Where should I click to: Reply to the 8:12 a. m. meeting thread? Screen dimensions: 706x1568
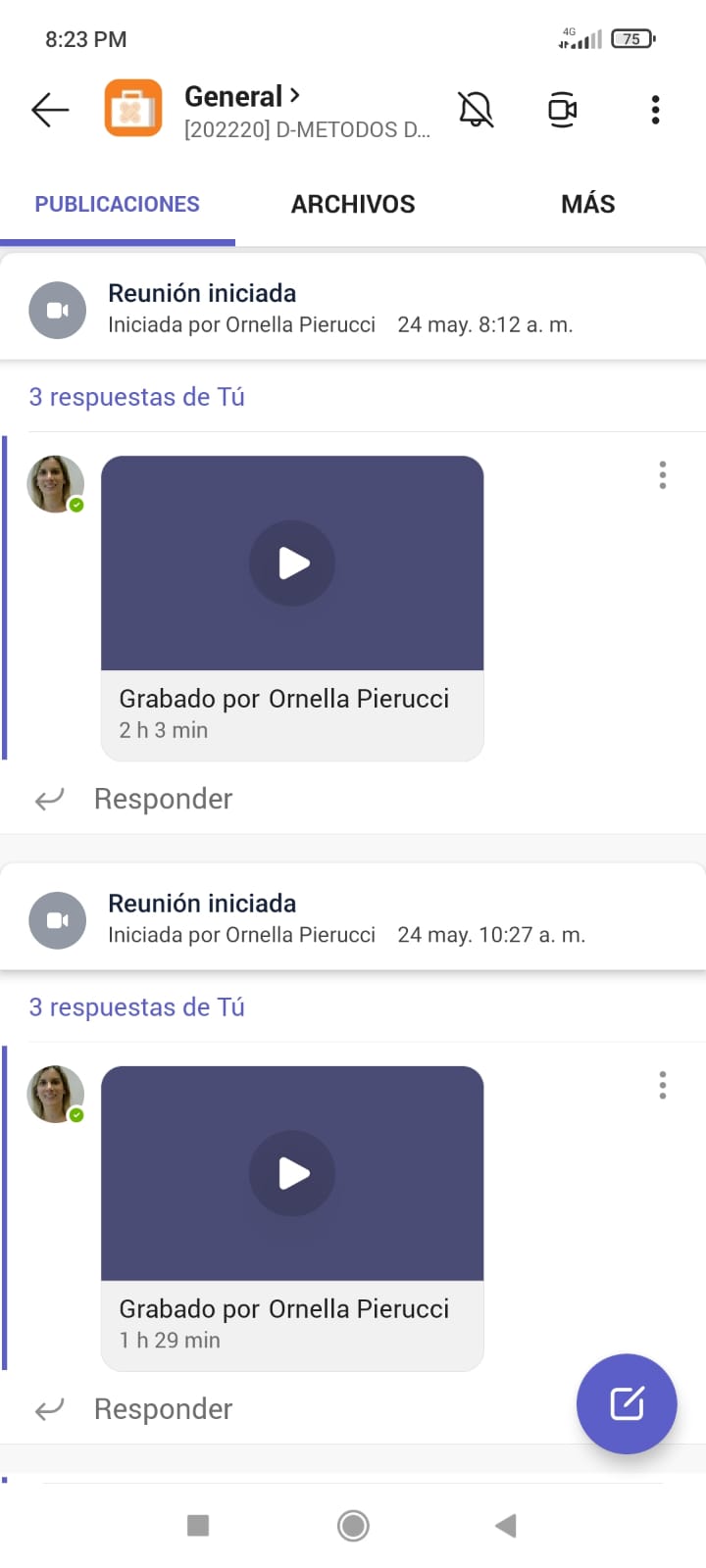[x=163, y=799]
